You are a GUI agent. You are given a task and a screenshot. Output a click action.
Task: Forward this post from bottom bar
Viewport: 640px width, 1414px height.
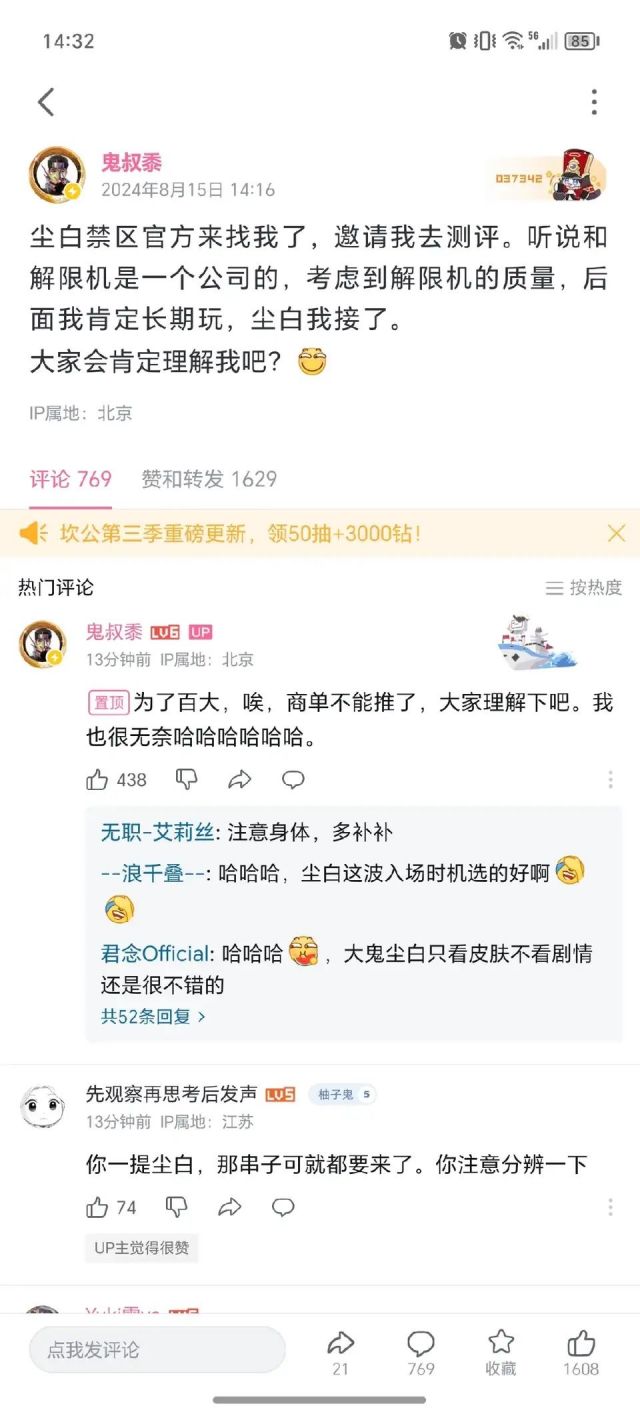point(341,1349)
